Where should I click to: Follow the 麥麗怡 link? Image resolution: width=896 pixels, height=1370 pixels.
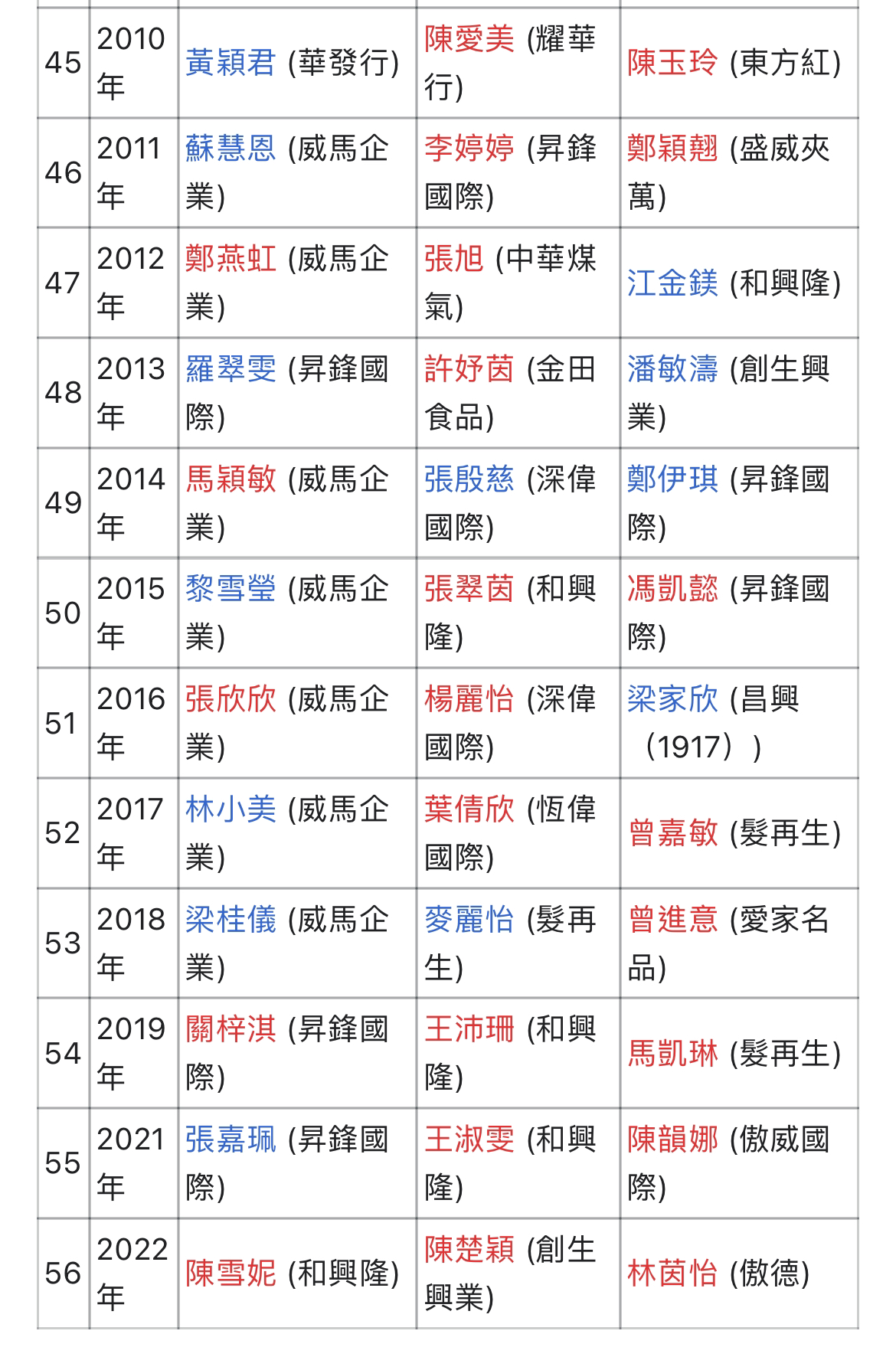click(x=469, y=920)
